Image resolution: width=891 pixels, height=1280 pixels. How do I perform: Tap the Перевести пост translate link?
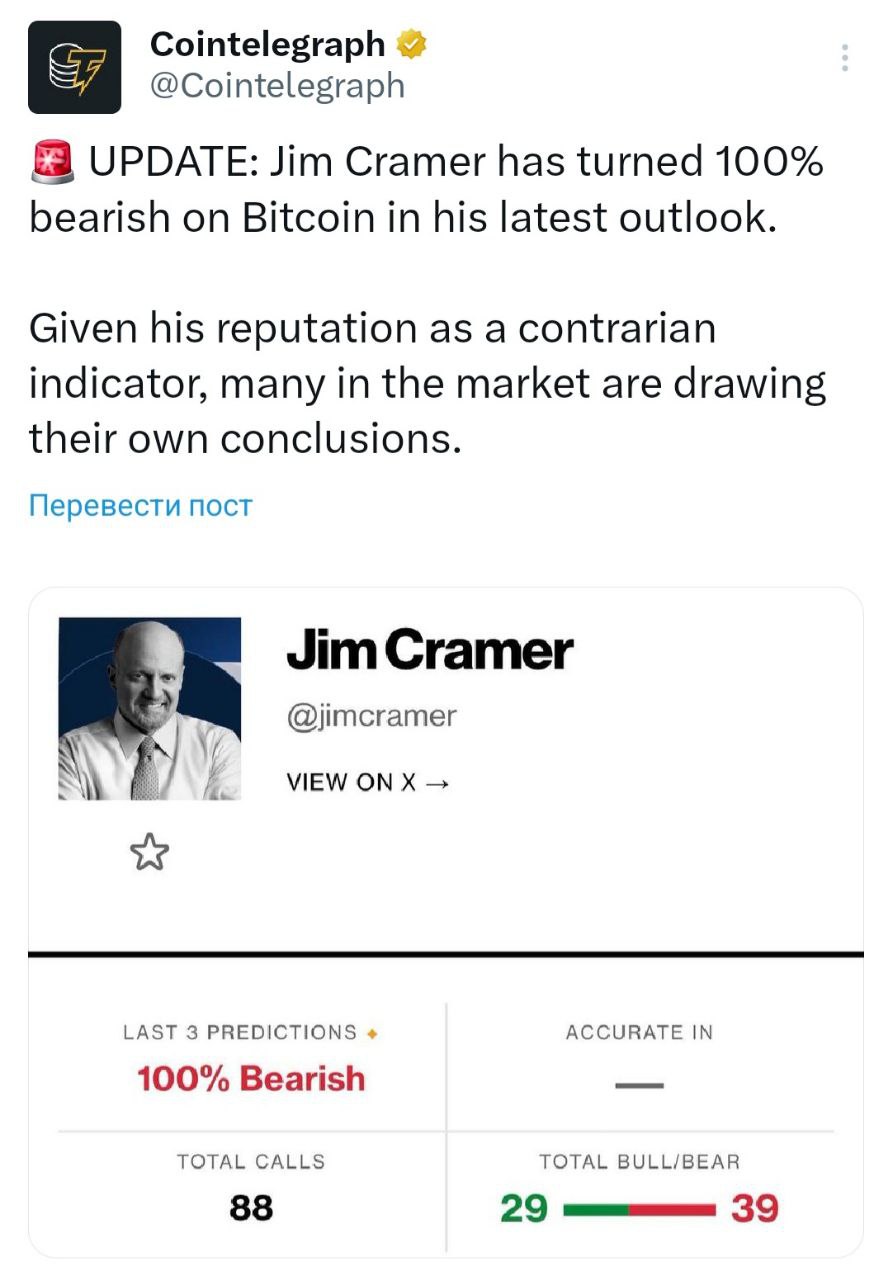pos(140,505)
